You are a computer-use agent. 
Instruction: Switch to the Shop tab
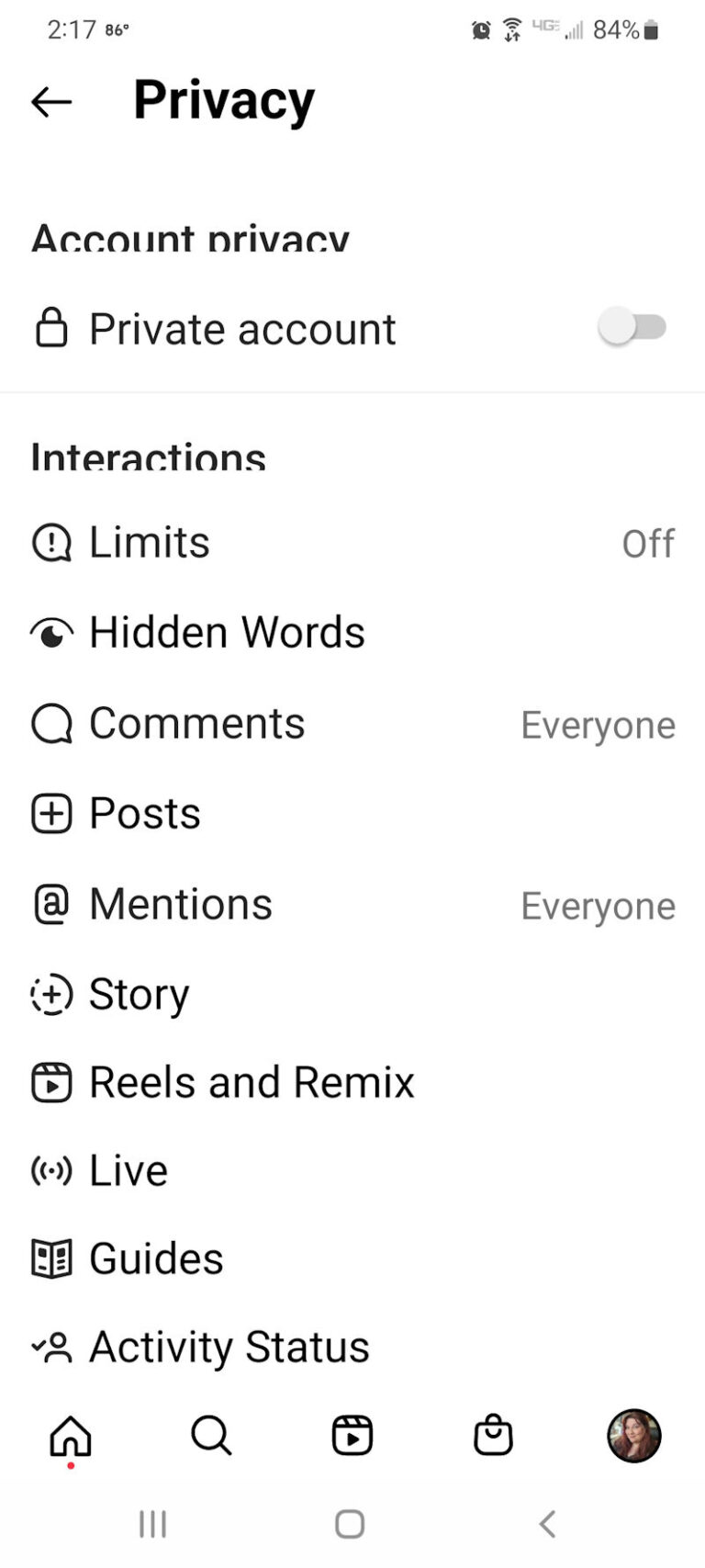[x=493, y=1435]
